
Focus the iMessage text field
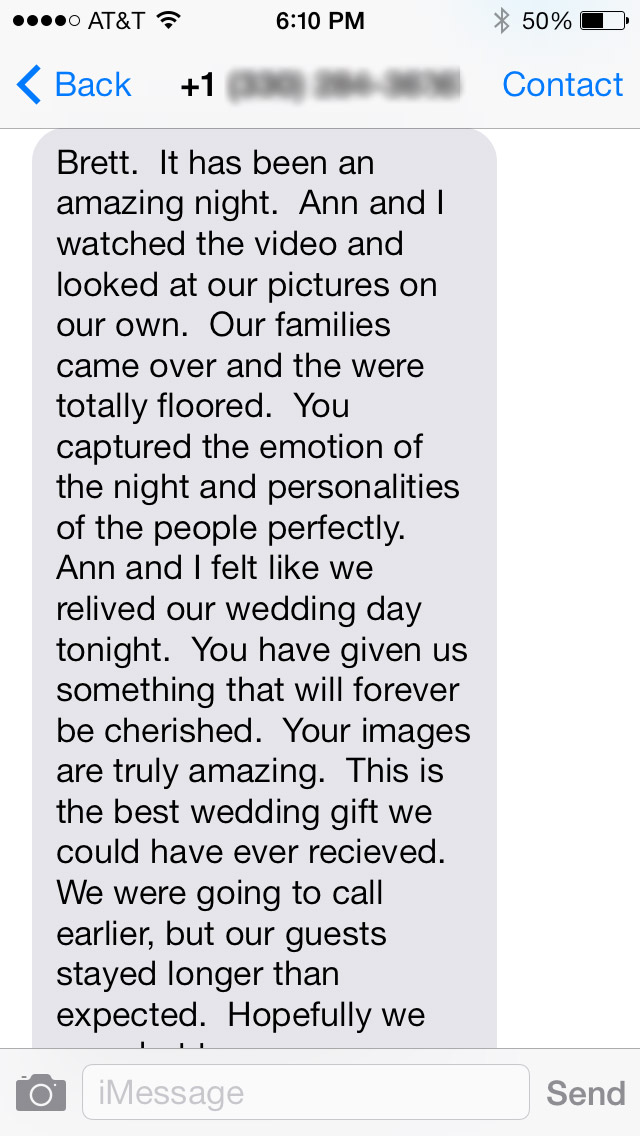click(305, 1092)
